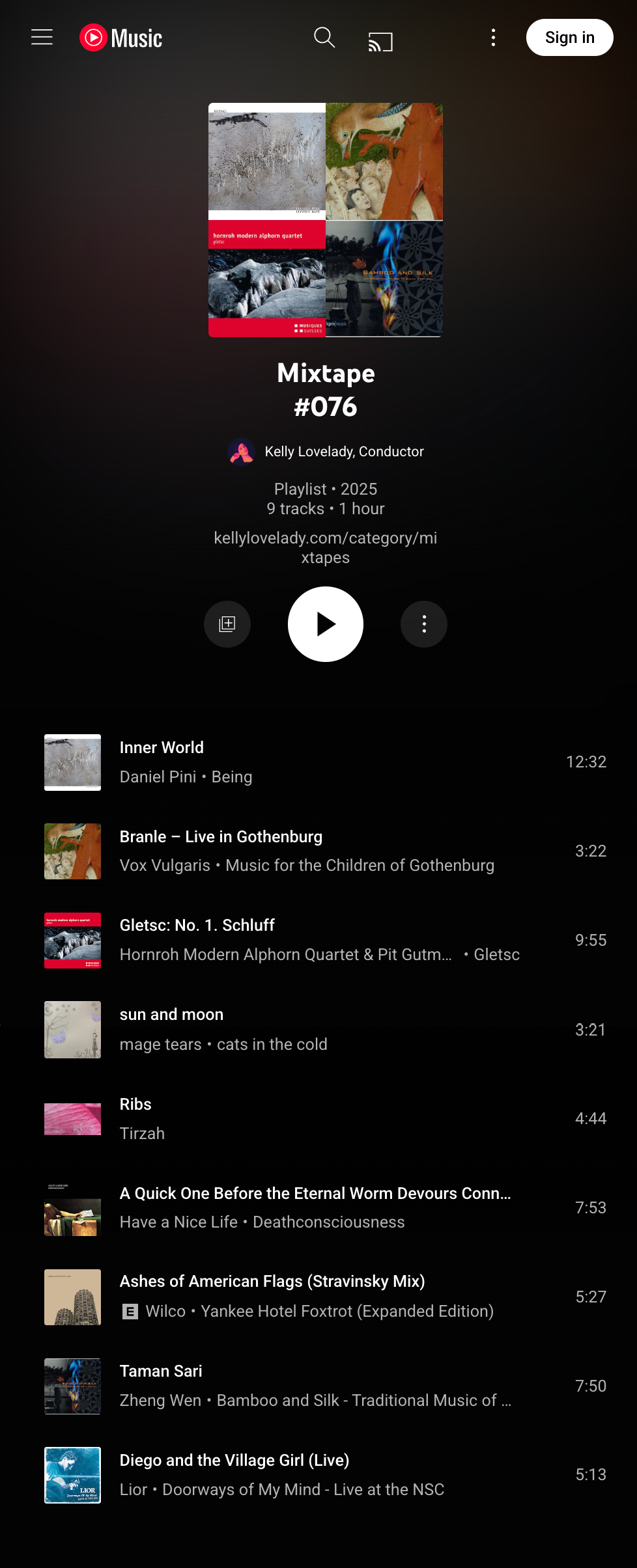
Task: Save playlist to library
Action: tap(227, 624)
